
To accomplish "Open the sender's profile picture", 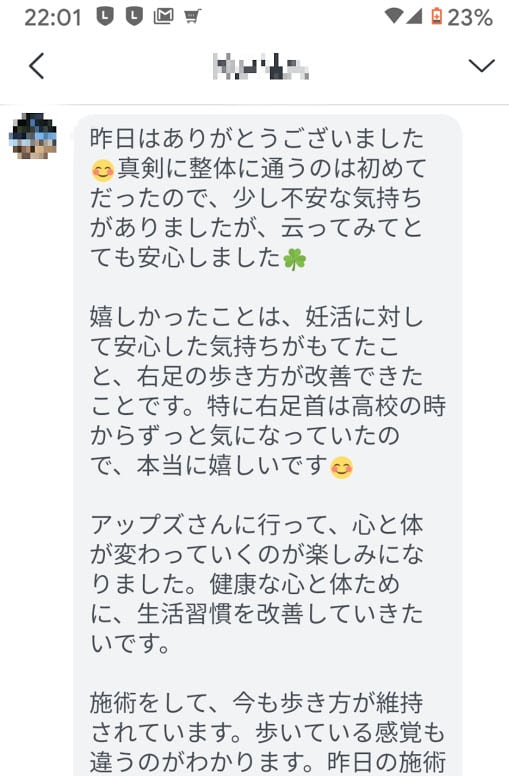I will 33,136.
